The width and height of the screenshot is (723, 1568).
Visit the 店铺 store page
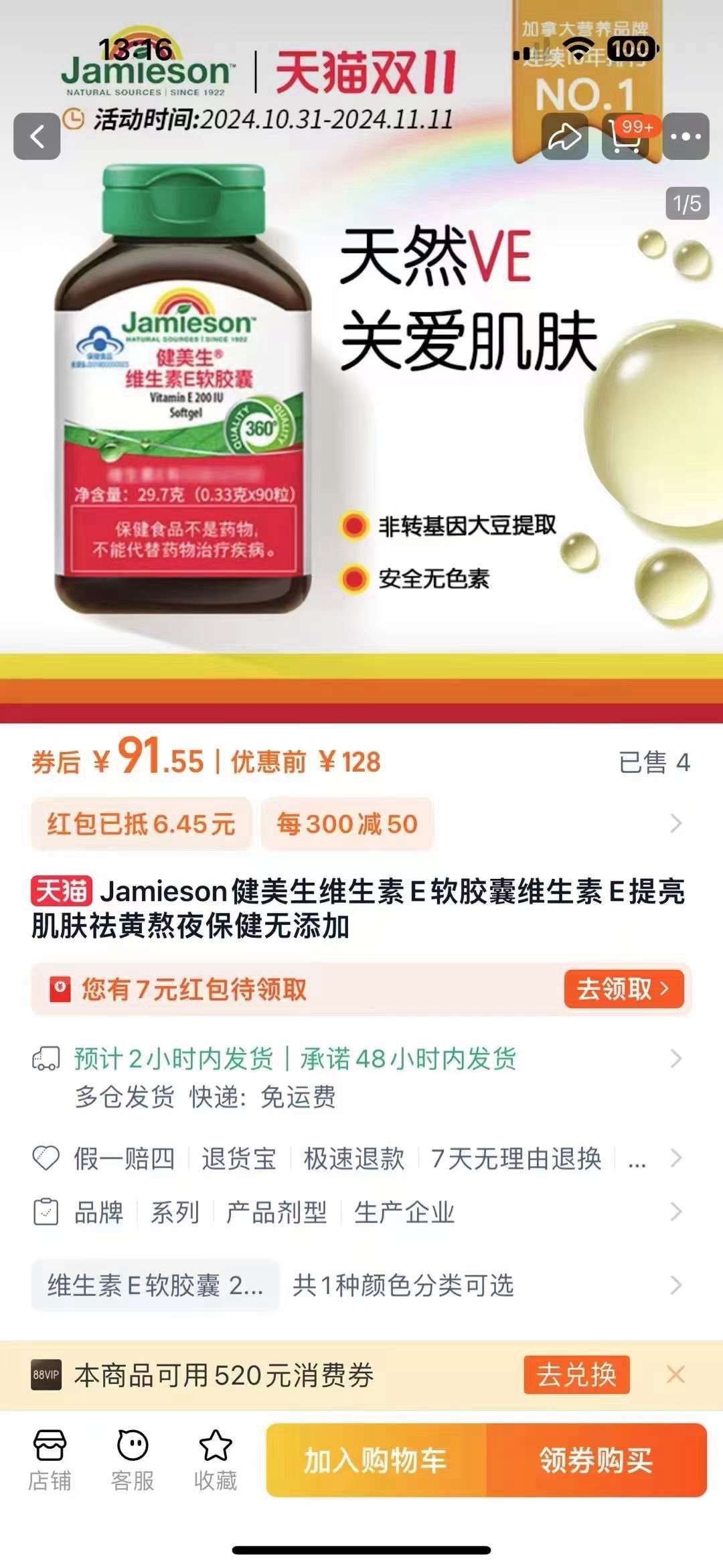(50, 1459)
